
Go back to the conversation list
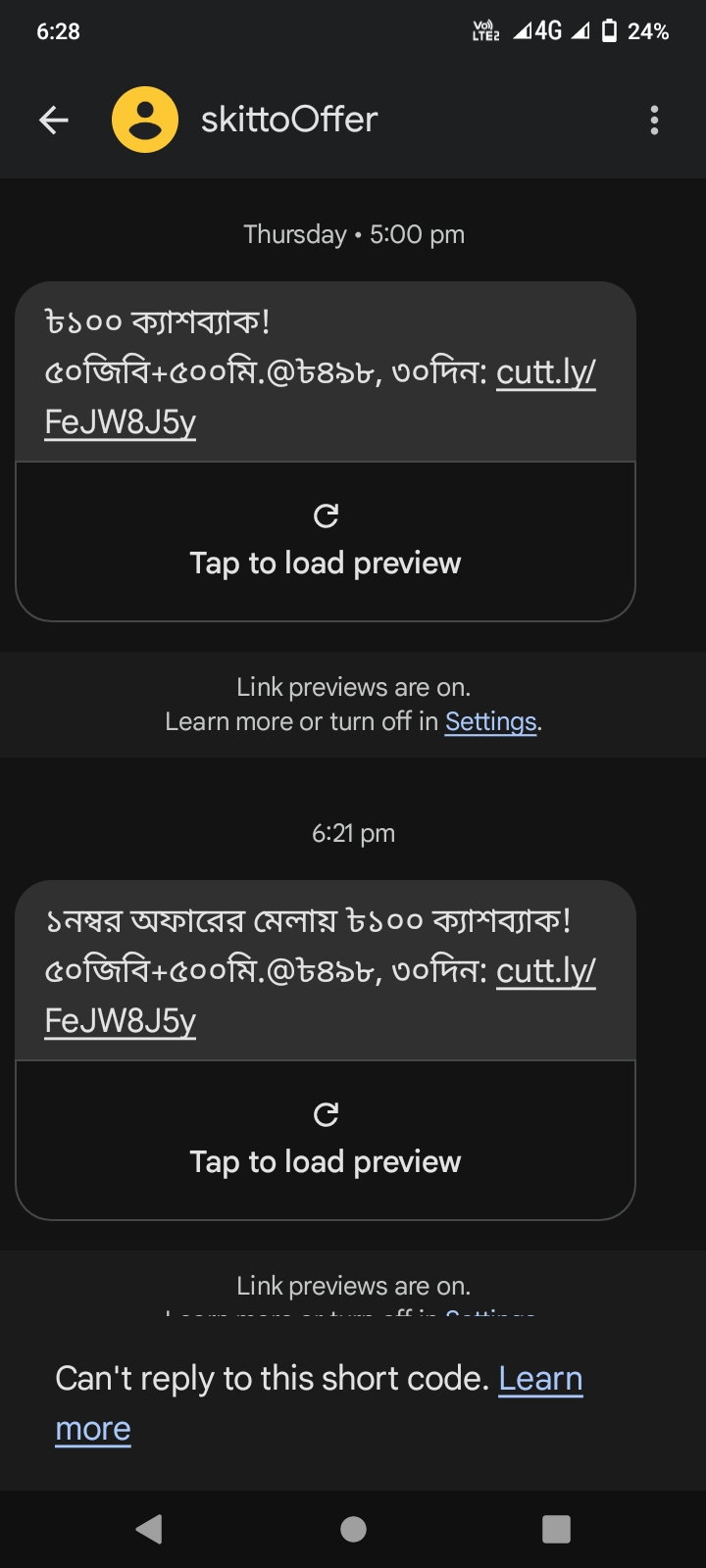pyautogui.click(x=54, y=121)
